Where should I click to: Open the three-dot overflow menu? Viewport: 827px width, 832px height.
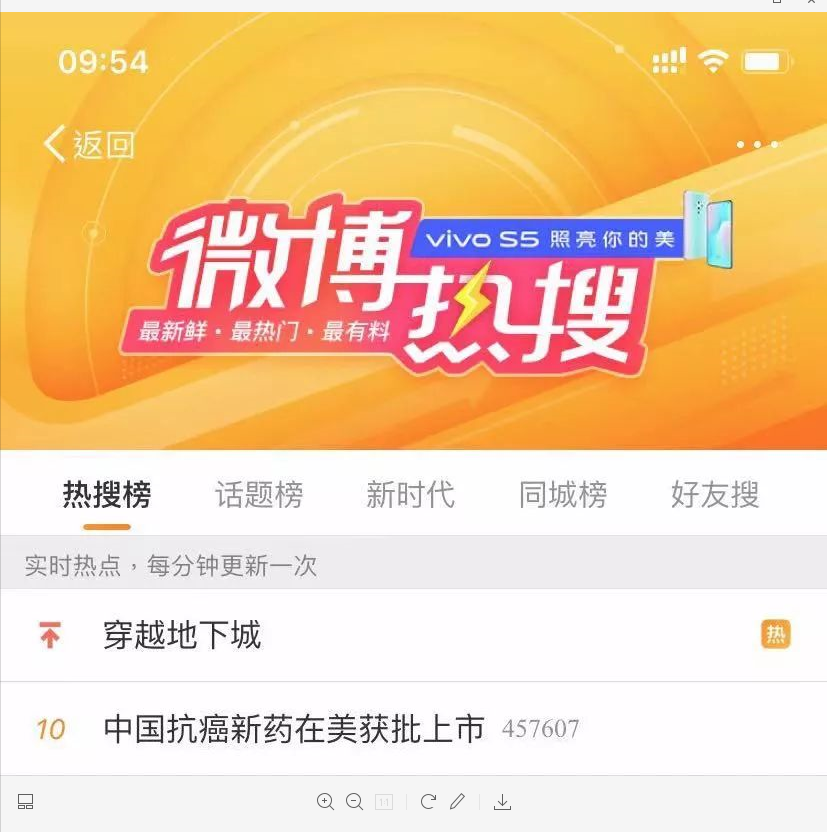[757, 145]
